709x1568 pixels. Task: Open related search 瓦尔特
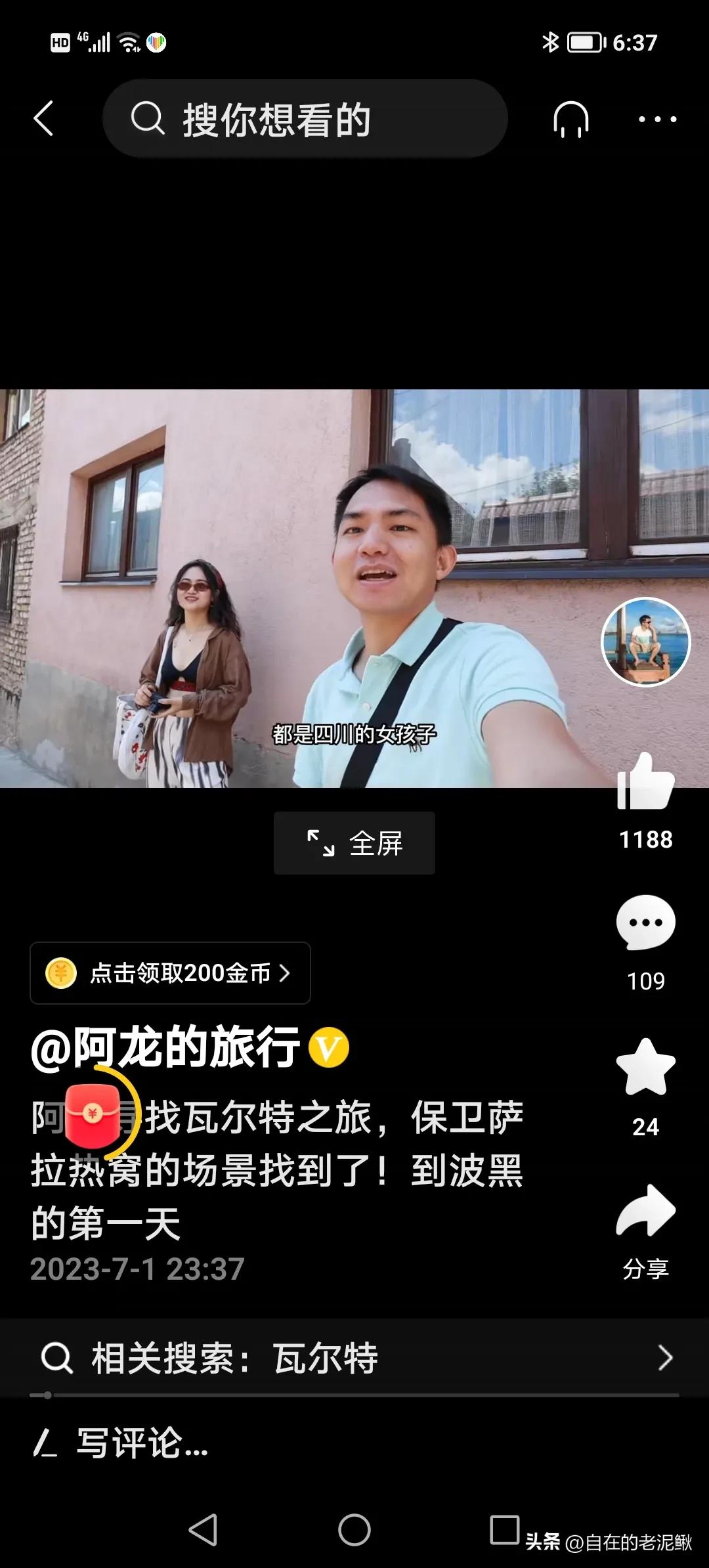pyautogui.click(x=354, y=1357)
